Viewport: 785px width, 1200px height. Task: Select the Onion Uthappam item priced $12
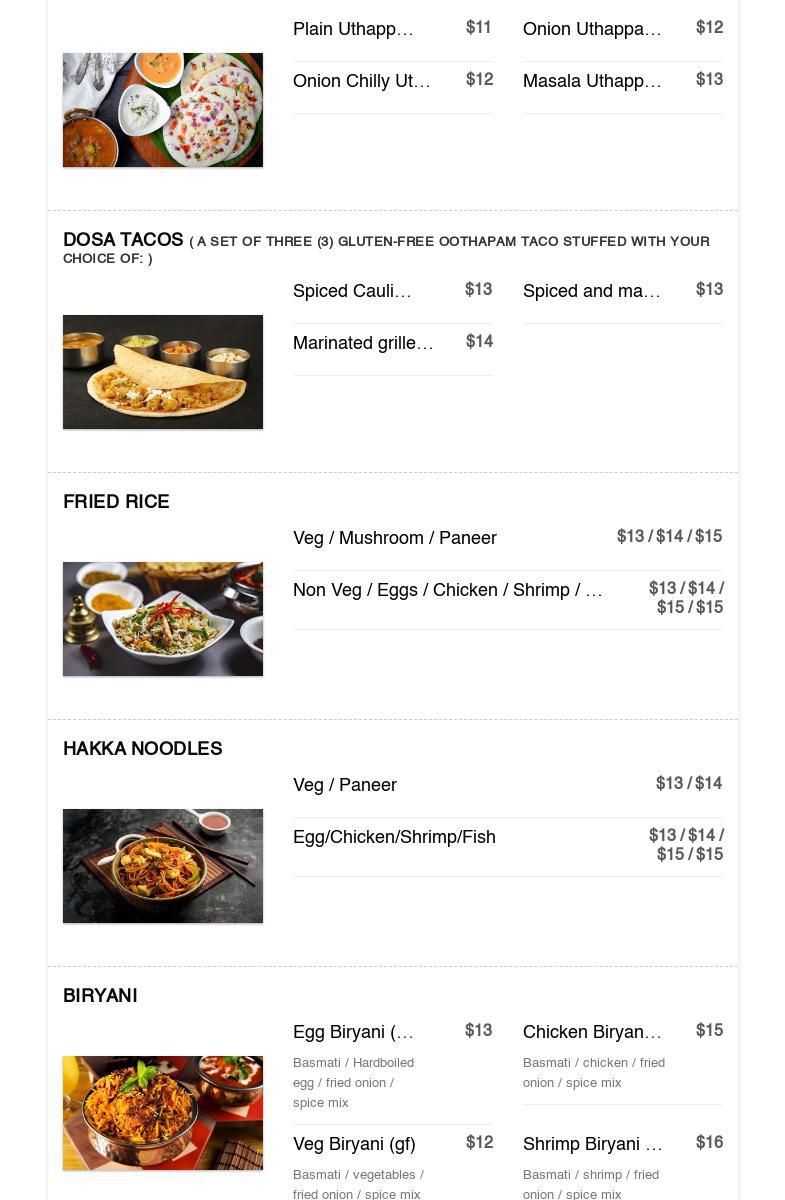592,29
